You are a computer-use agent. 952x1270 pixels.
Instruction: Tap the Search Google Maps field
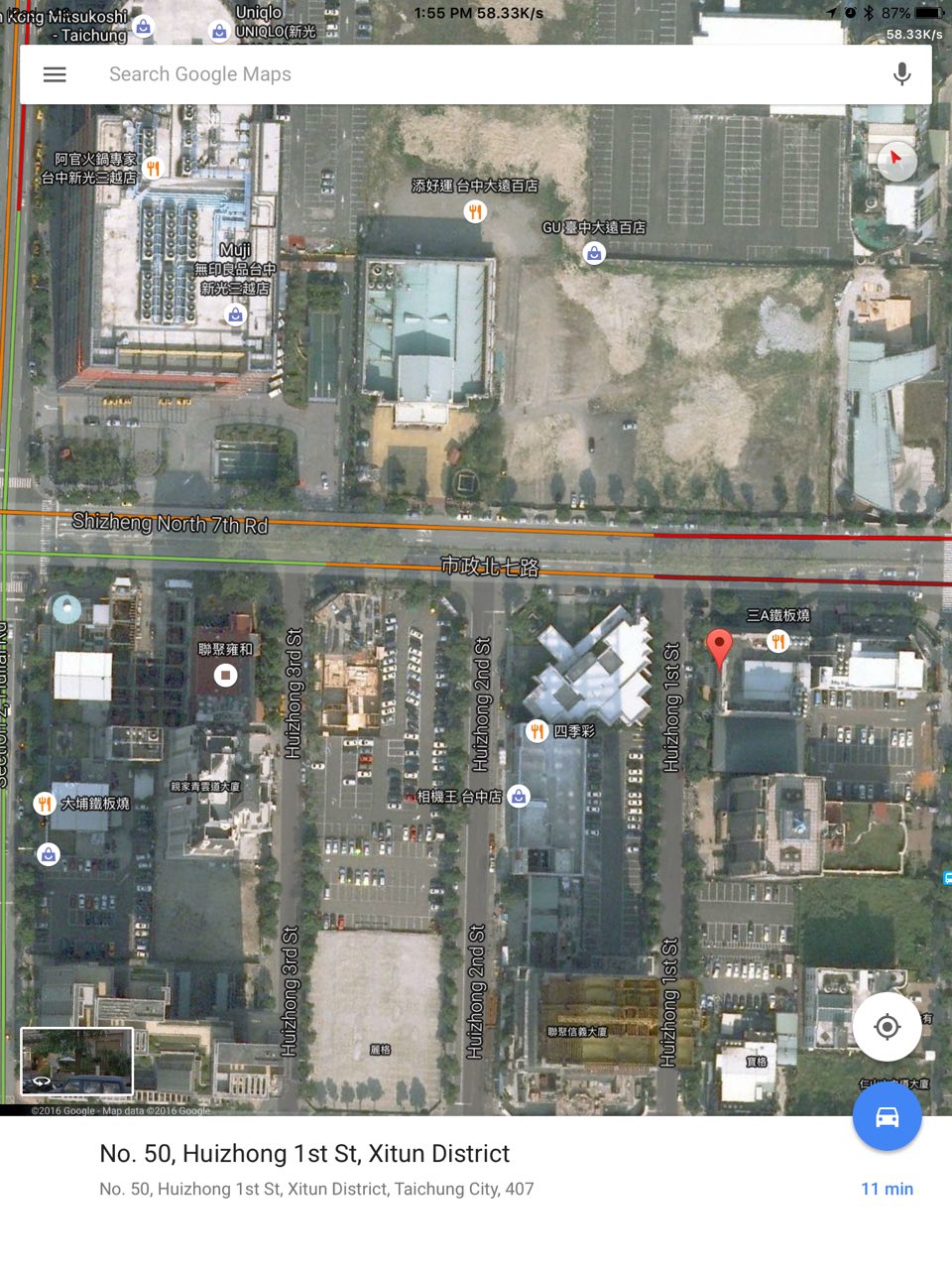[476, 74]
